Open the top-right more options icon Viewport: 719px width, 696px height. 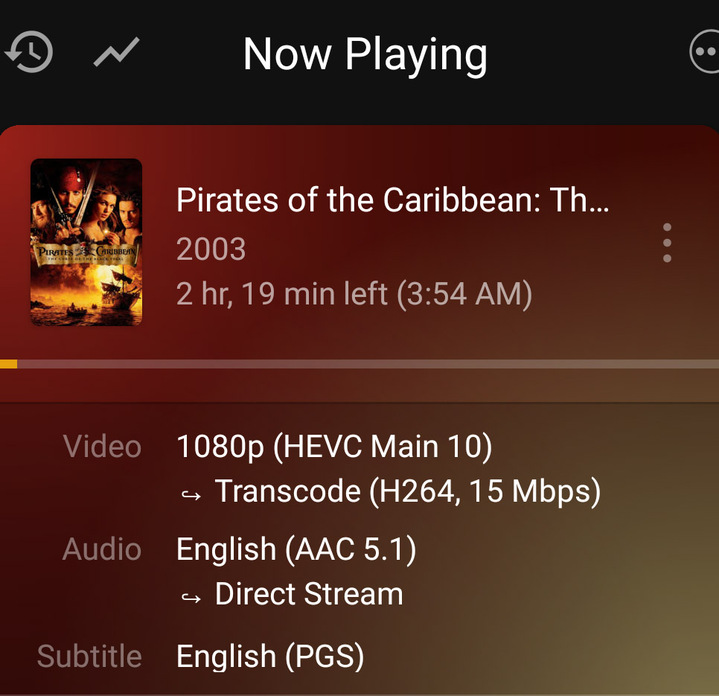point(706,53)
